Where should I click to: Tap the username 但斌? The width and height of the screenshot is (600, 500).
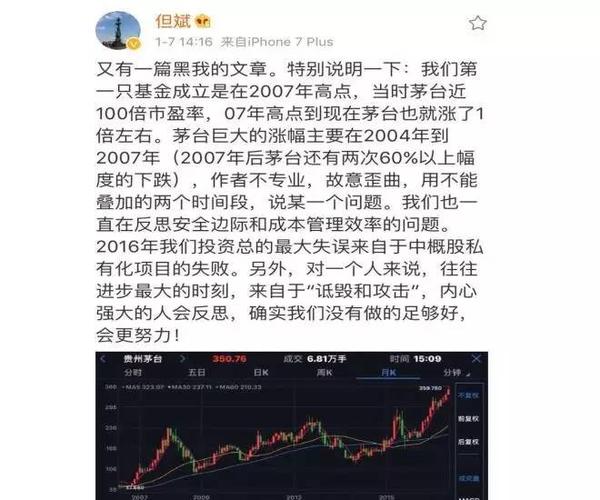pyautogui.click(x=174, y=21)
